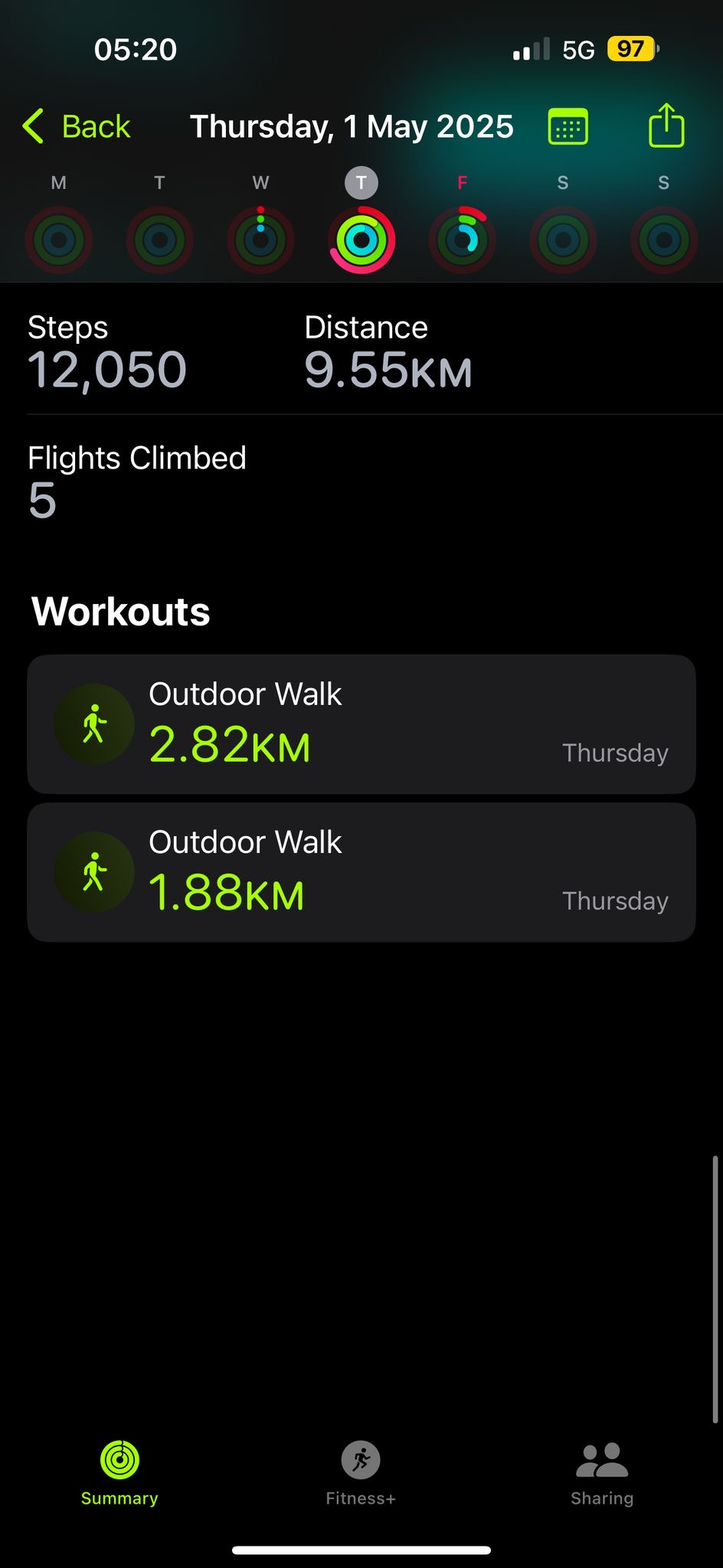The height and width of the screenshot is (1568, 723).
Task: Select Tuesday's activity rings
Action: tap(159, 240)
